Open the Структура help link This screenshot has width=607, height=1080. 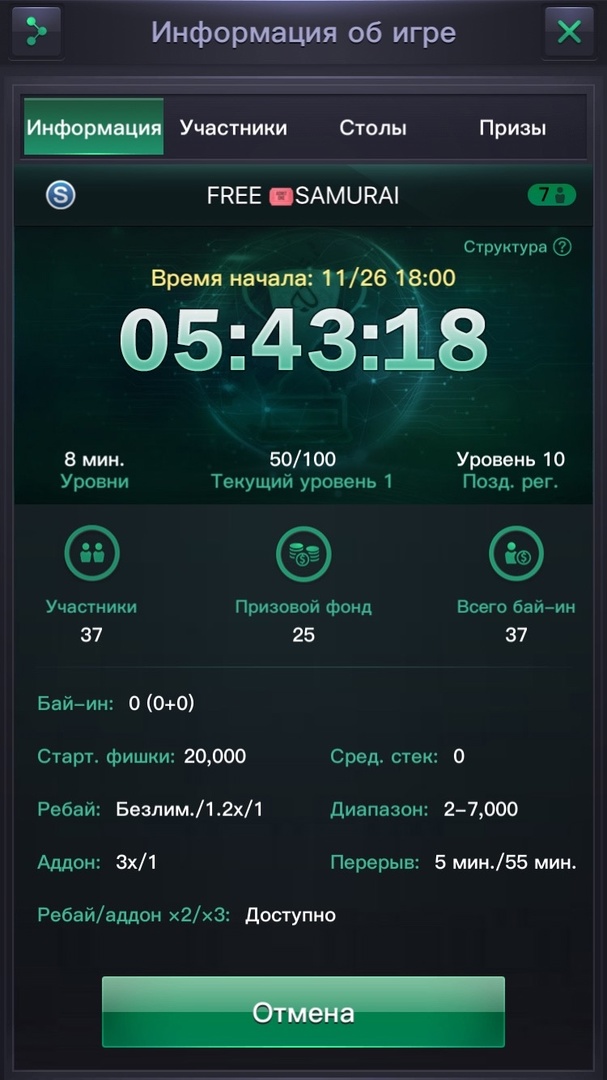517,247
